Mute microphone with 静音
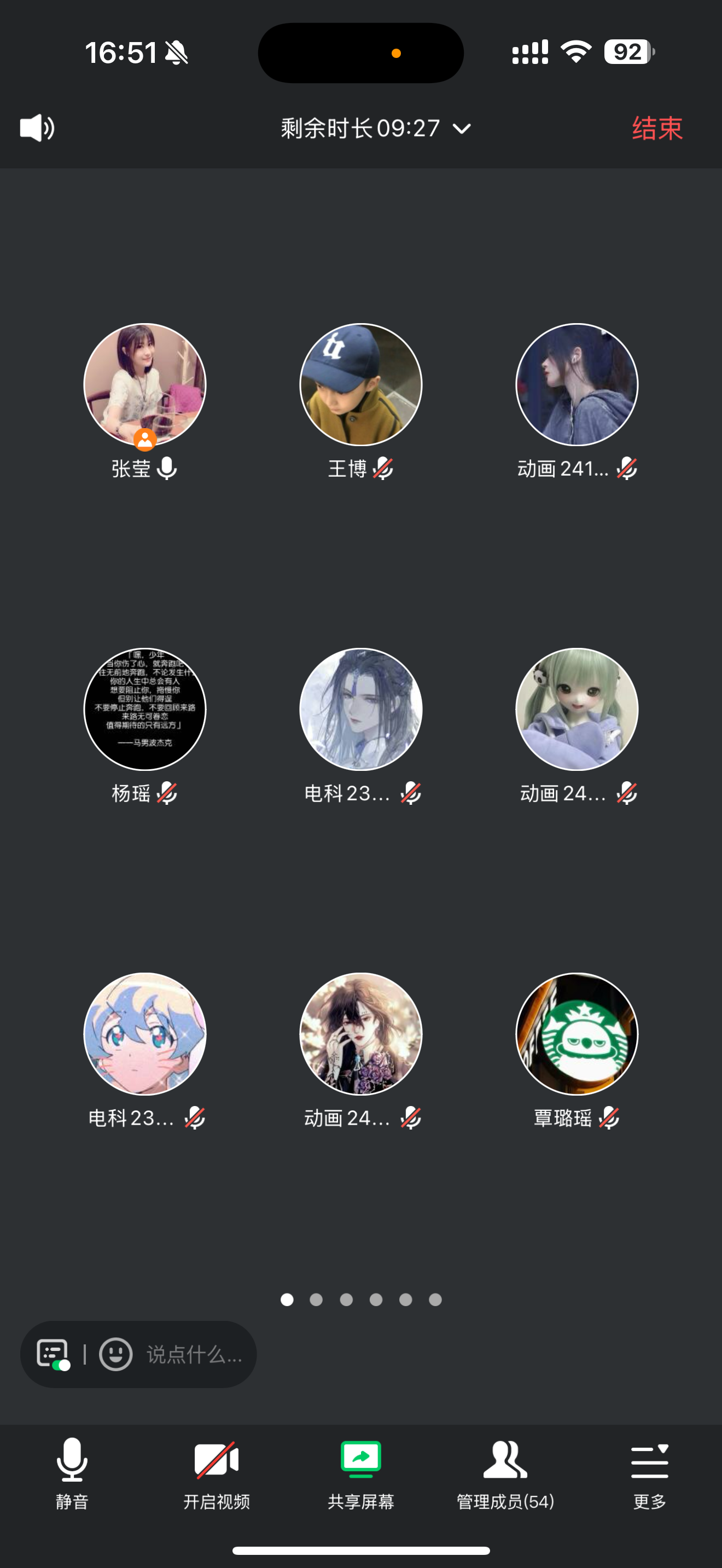Image resolution: width=722 pixels, height=1568 pixels. coord(72,1473)
